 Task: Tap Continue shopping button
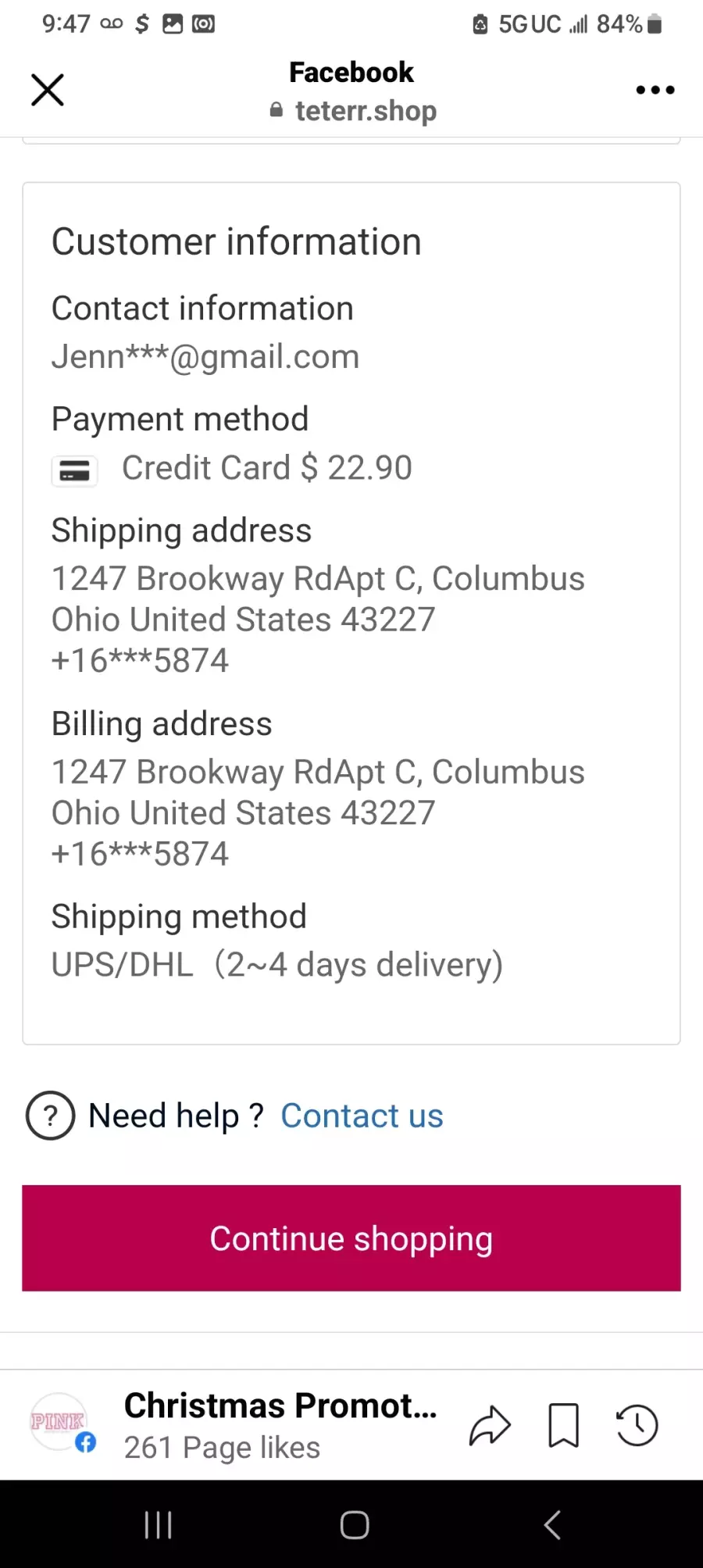351,1238
